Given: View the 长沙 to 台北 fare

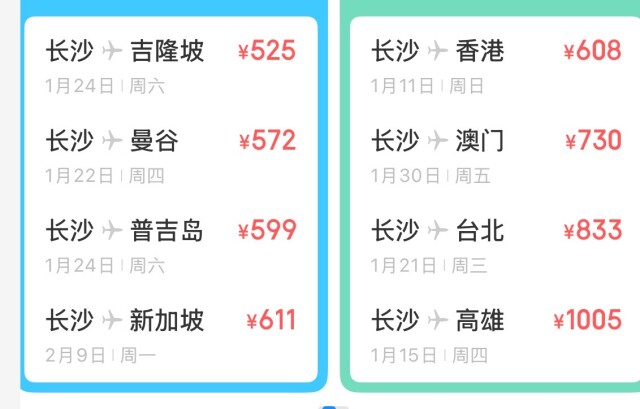Looking at the screenshot, I should pos(496,245).
